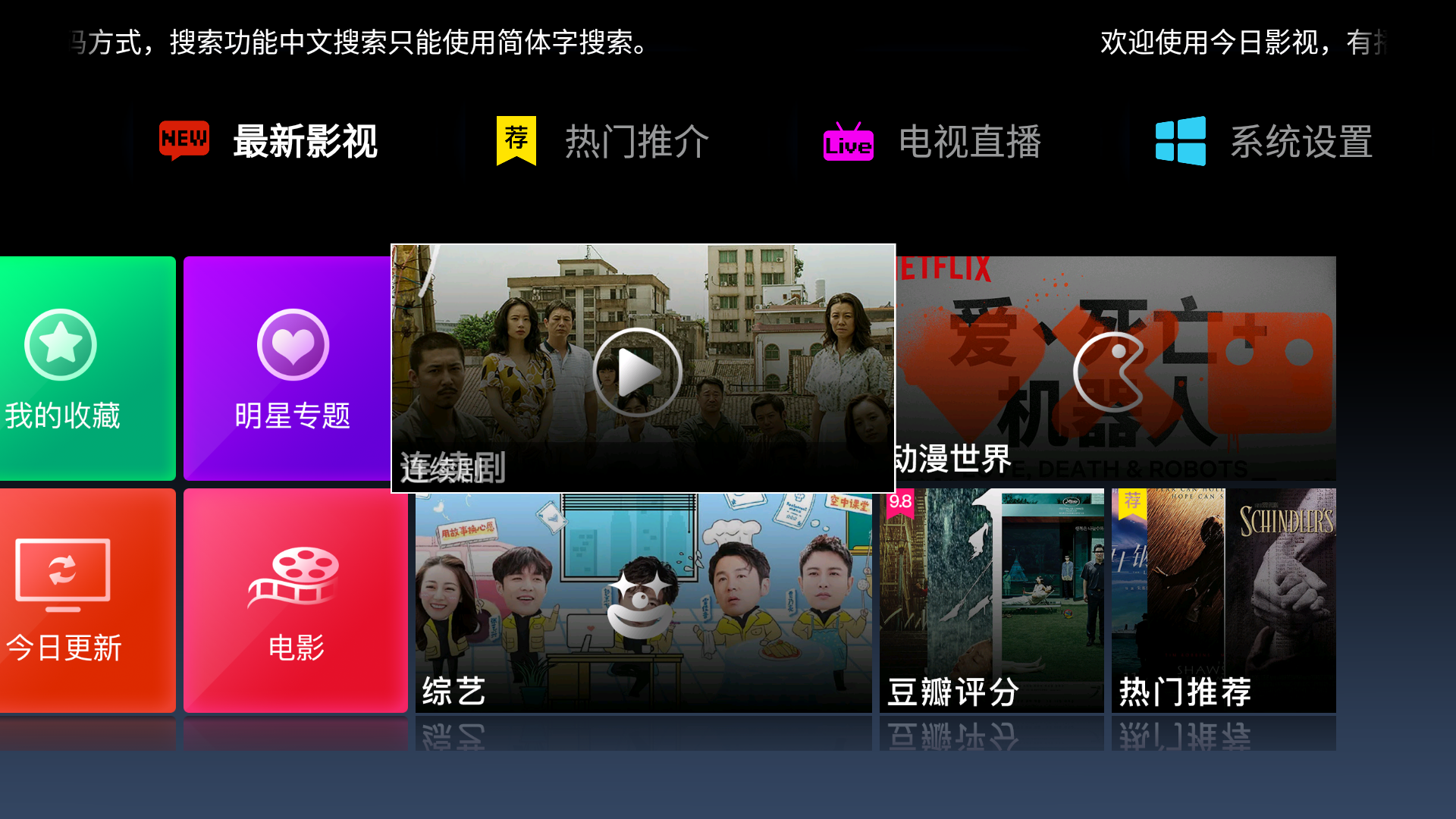Open the 连续剧 TV series tile
1456x819 pixels.
tap(642, 369)
